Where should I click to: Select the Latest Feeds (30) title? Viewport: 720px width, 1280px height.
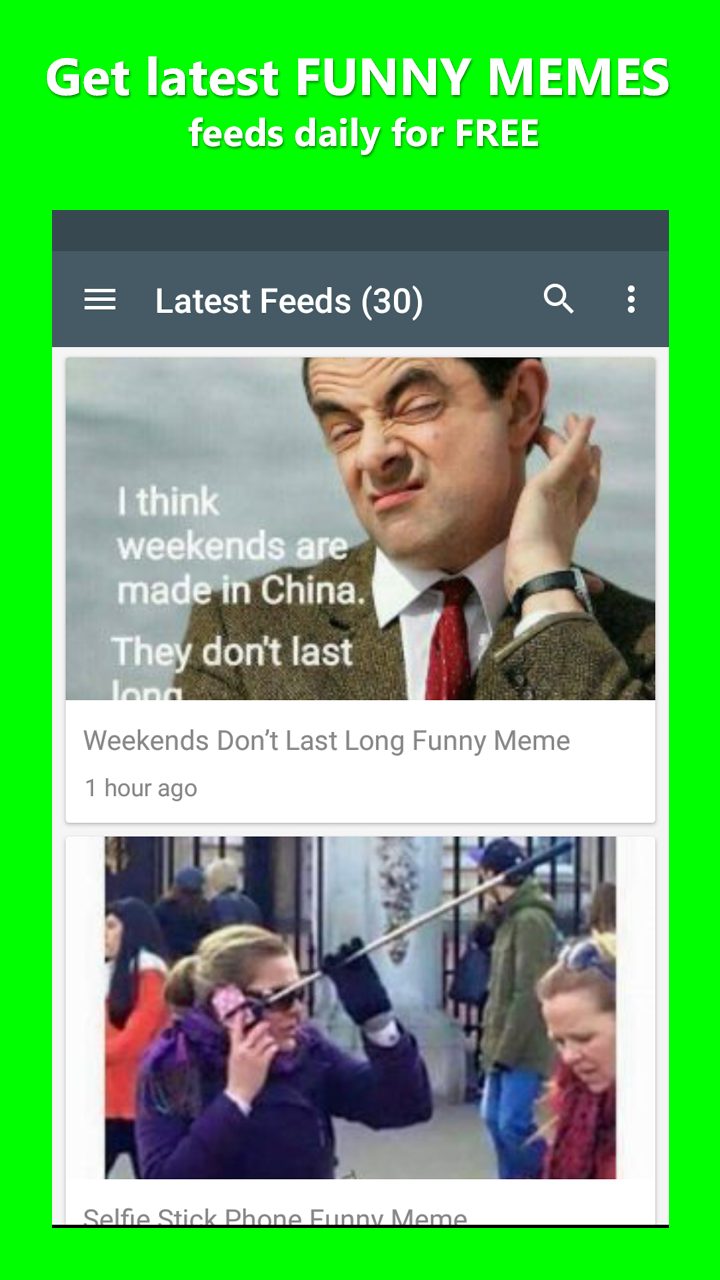coord(289,300)
